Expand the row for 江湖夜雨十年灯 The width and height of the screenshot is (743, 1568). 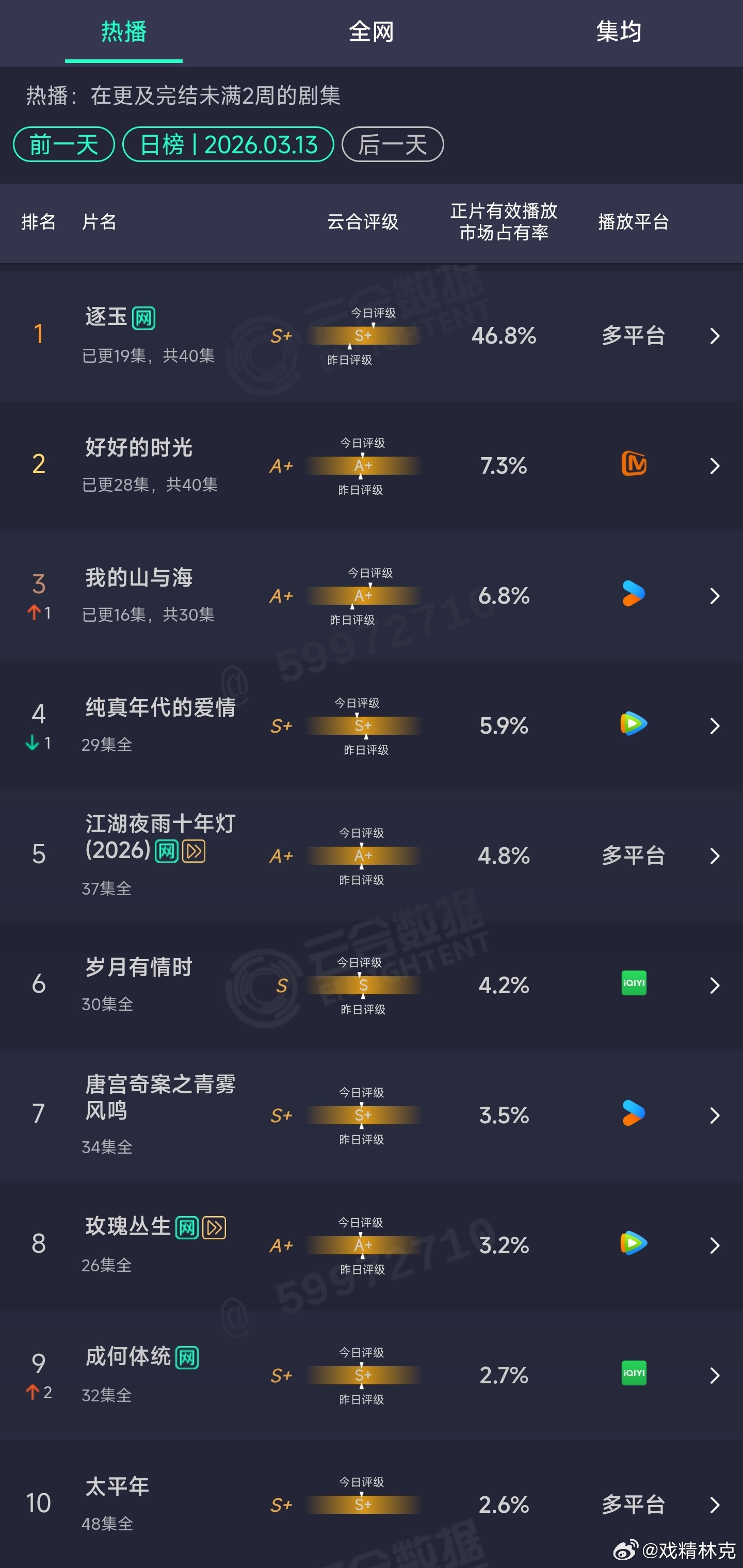click(x=716, y=855)
